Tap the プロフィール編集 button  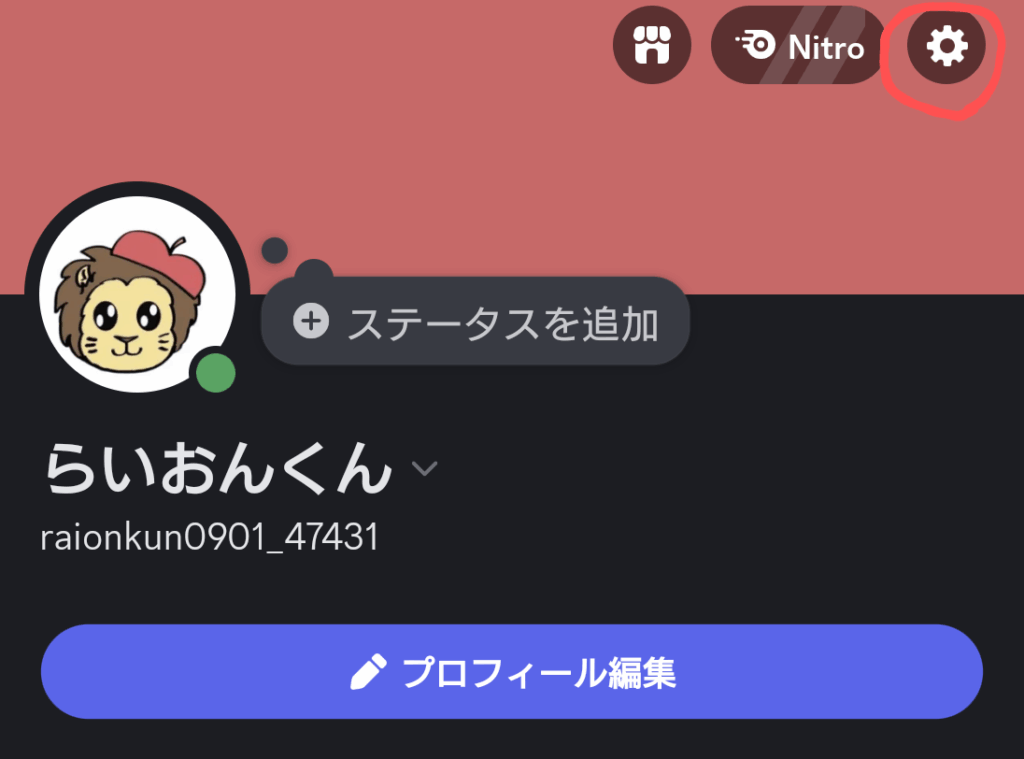(511, 672)
